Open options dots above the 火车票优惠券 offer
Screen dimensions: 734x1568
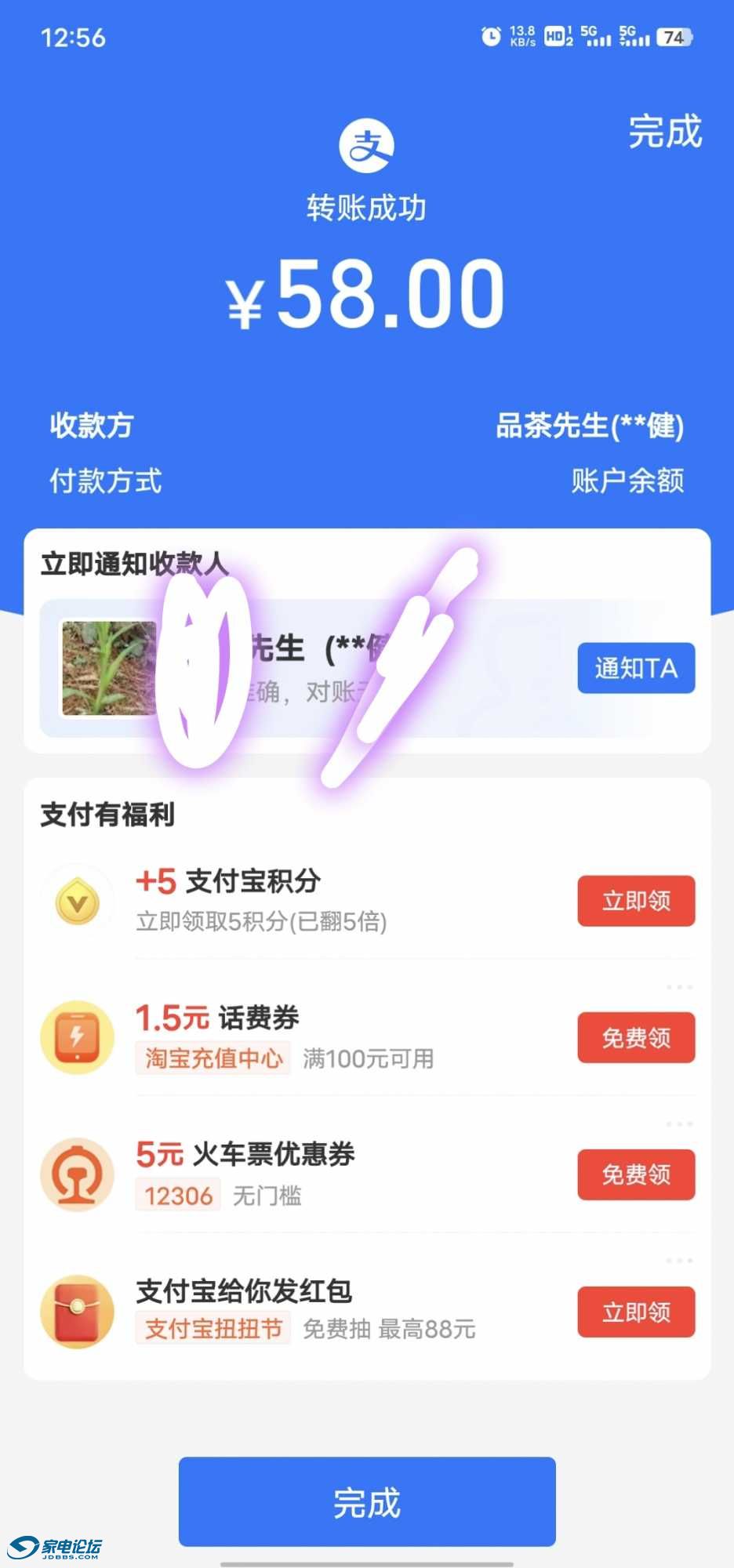pos(679,1124)
